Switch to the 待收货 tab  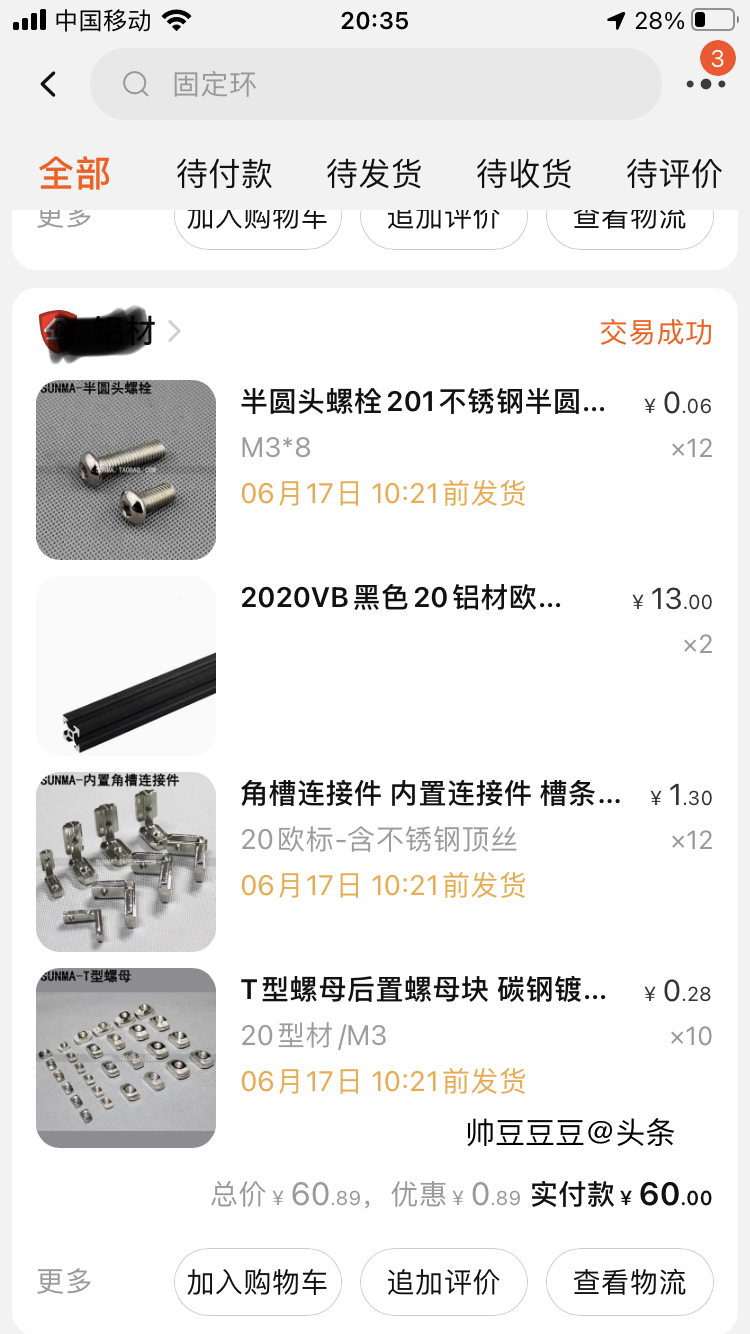(522, 172)
